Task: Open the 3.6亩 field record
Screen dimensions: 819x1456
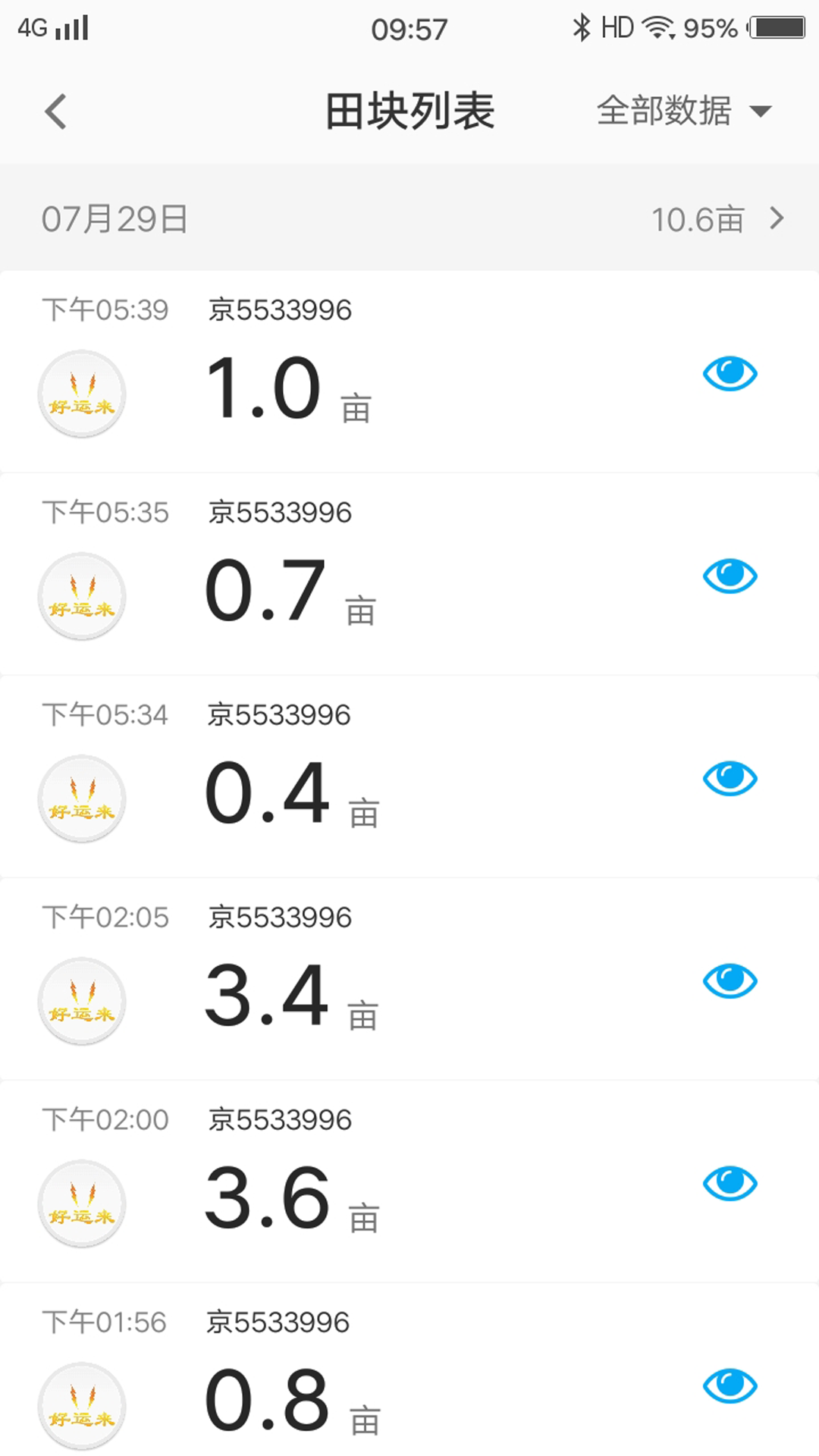Action: pos(409,1181)
